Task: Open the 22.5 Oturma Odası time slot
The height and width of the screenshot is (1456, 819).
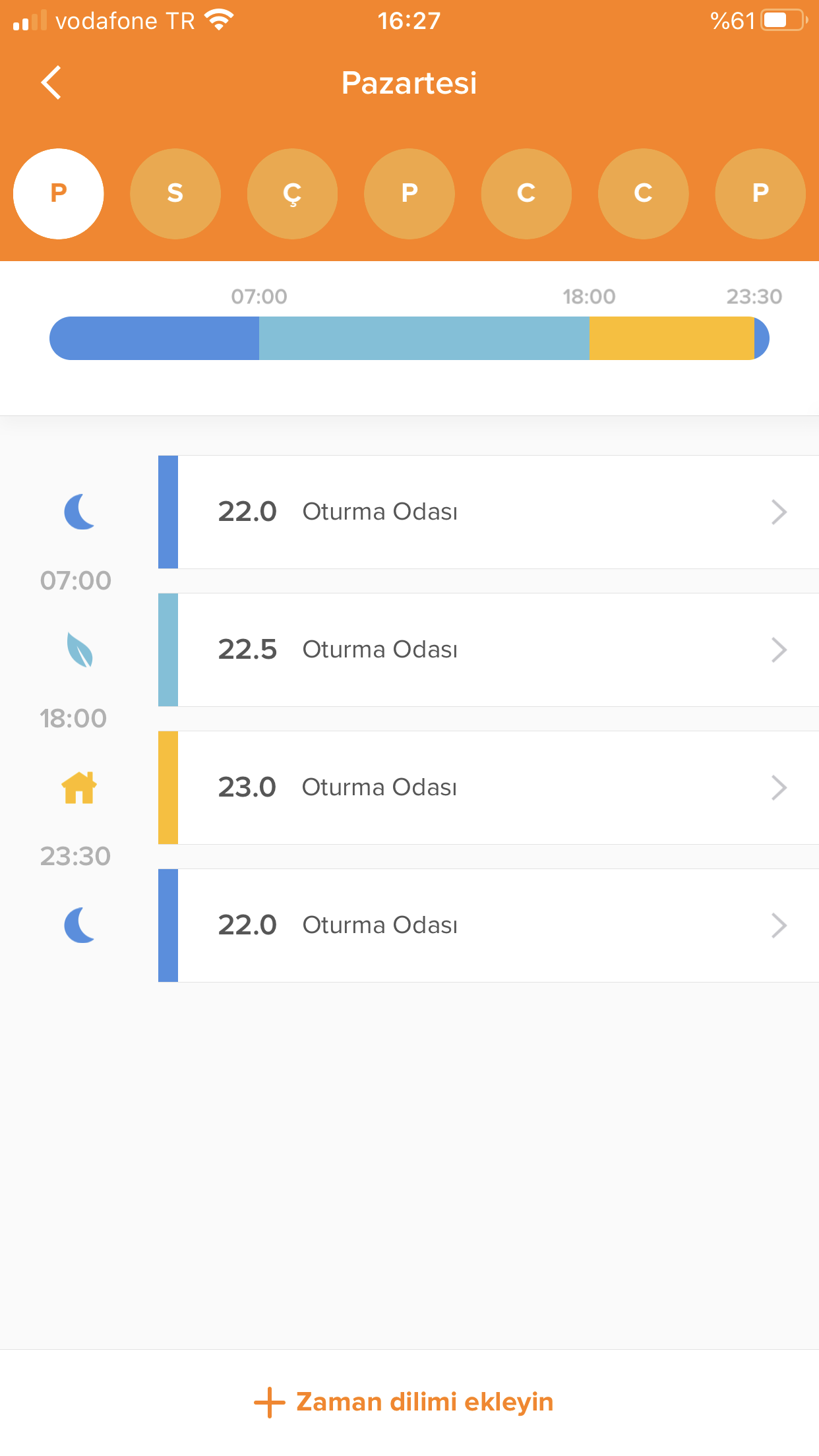Action: point(489,650)
